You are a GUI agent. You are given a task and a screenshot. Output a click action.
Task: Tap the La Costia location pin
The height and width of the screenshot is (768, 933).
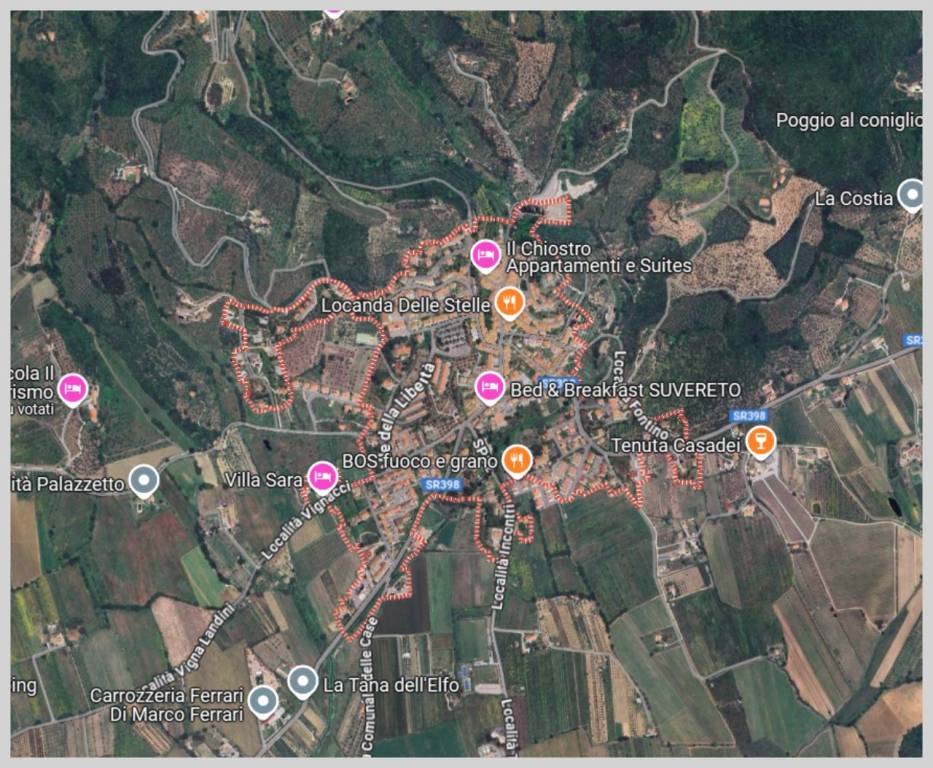pyautogui.click(x=911, y=193)
